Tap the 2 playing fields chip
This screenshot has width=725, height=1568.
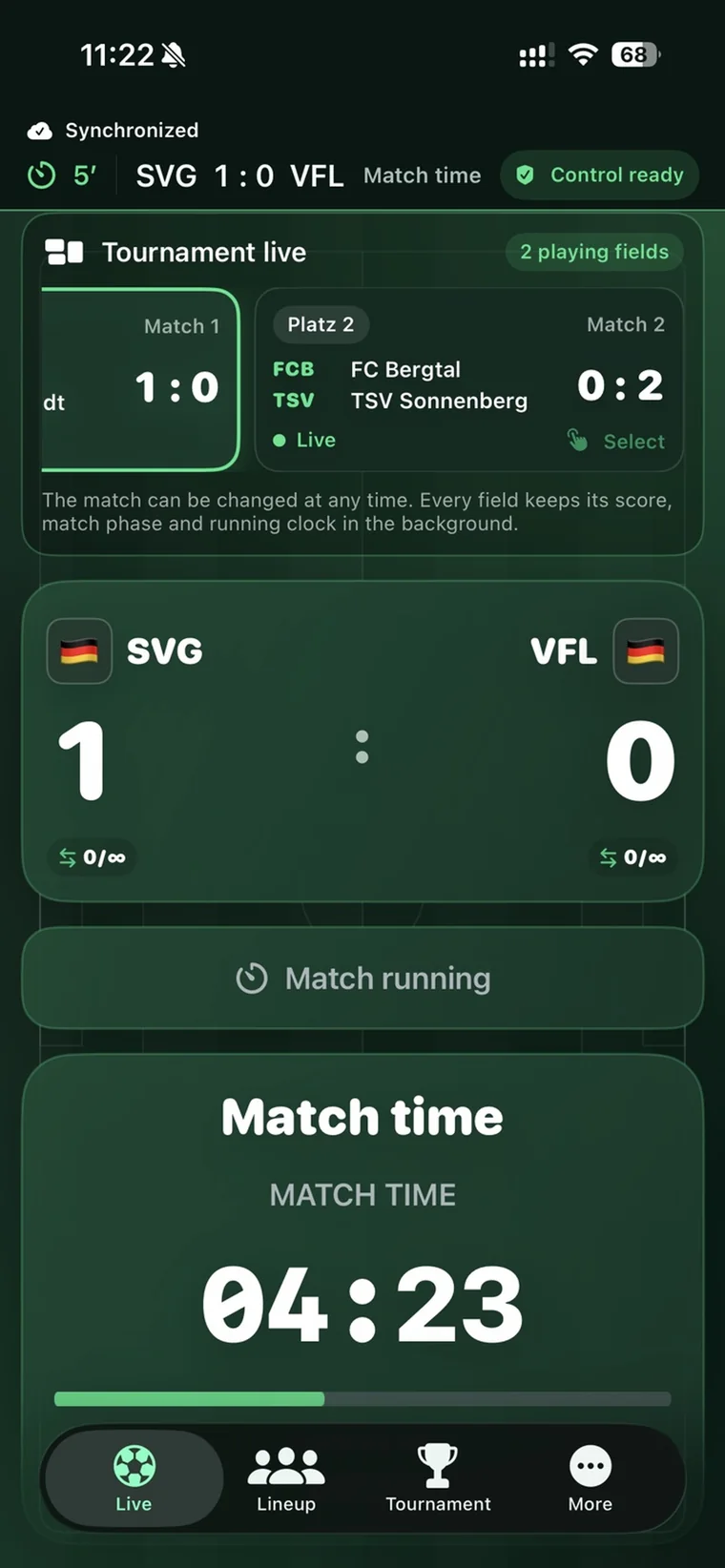[594, 252]
